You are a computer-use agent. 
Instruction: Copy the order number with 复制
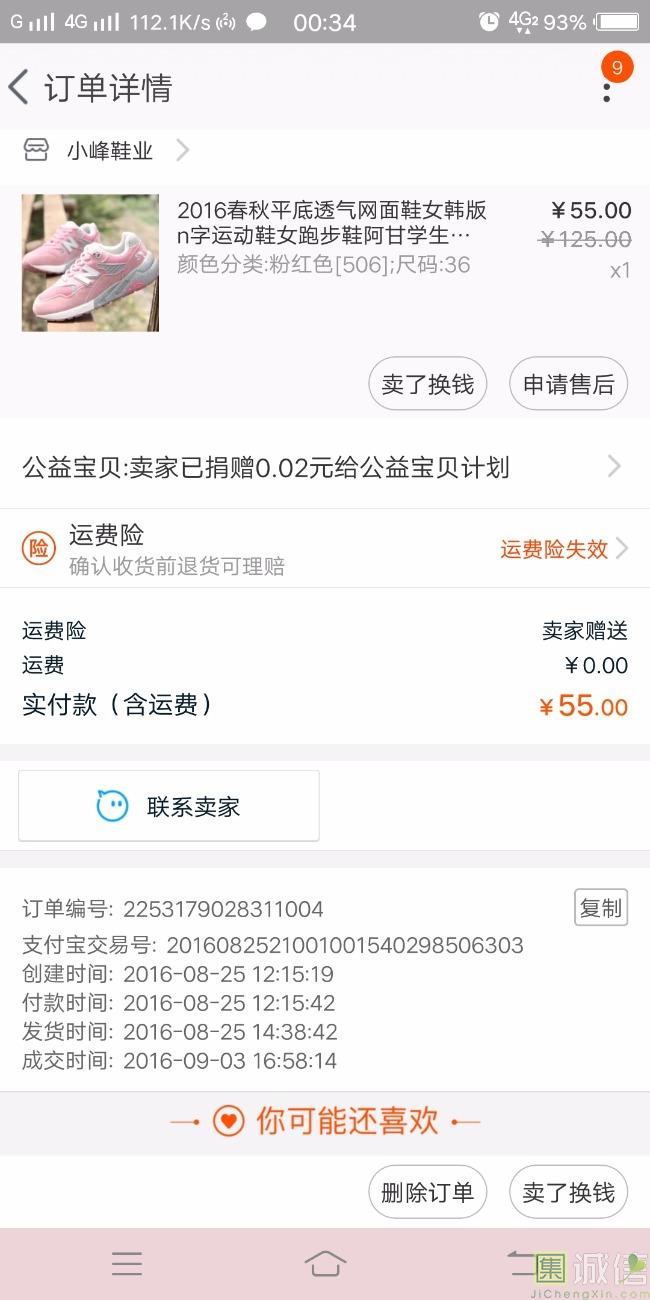(600, 907)
